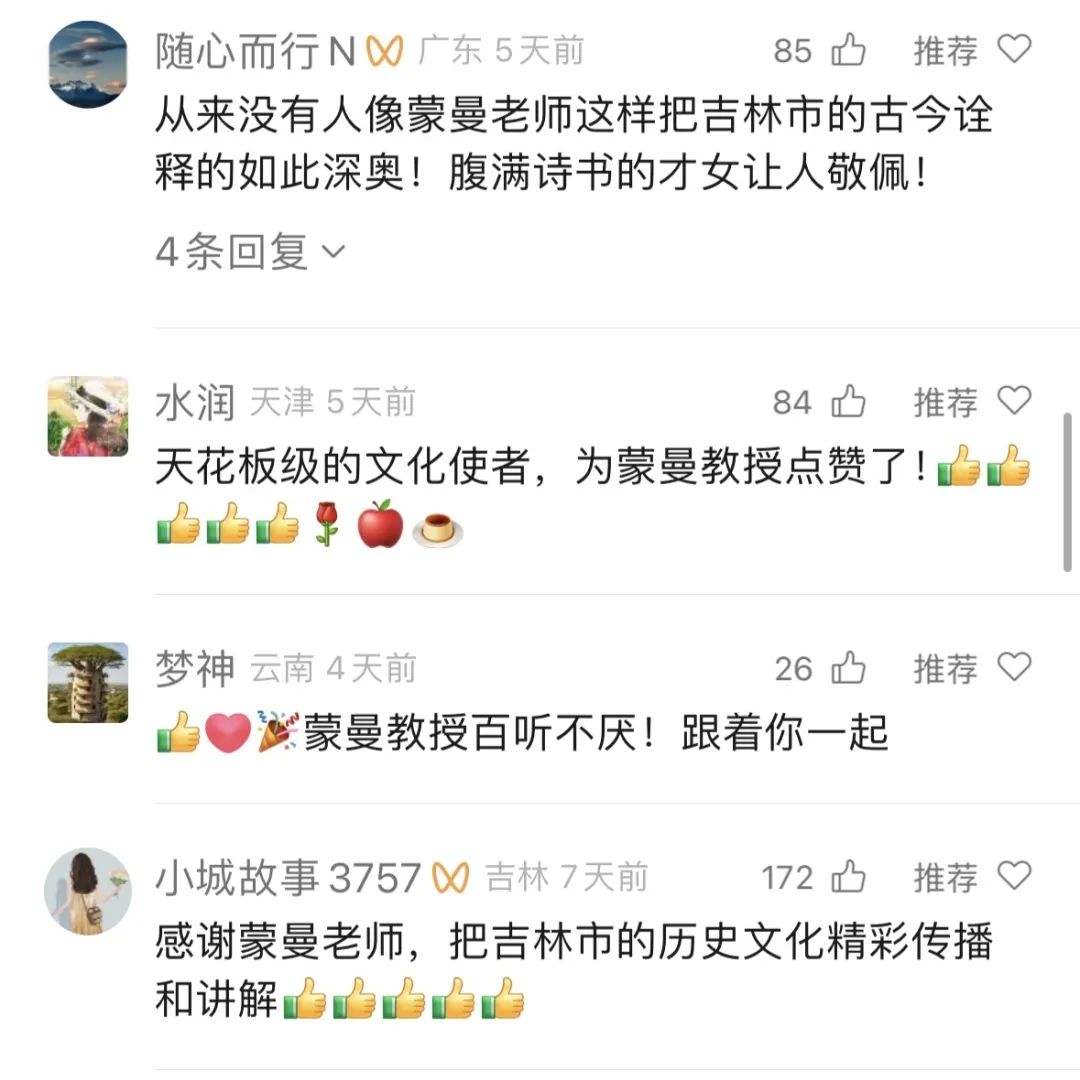Like 水润's comment
Image resolution: width=1080 pixels, height=1080 pixels.
tap(849, 402)
